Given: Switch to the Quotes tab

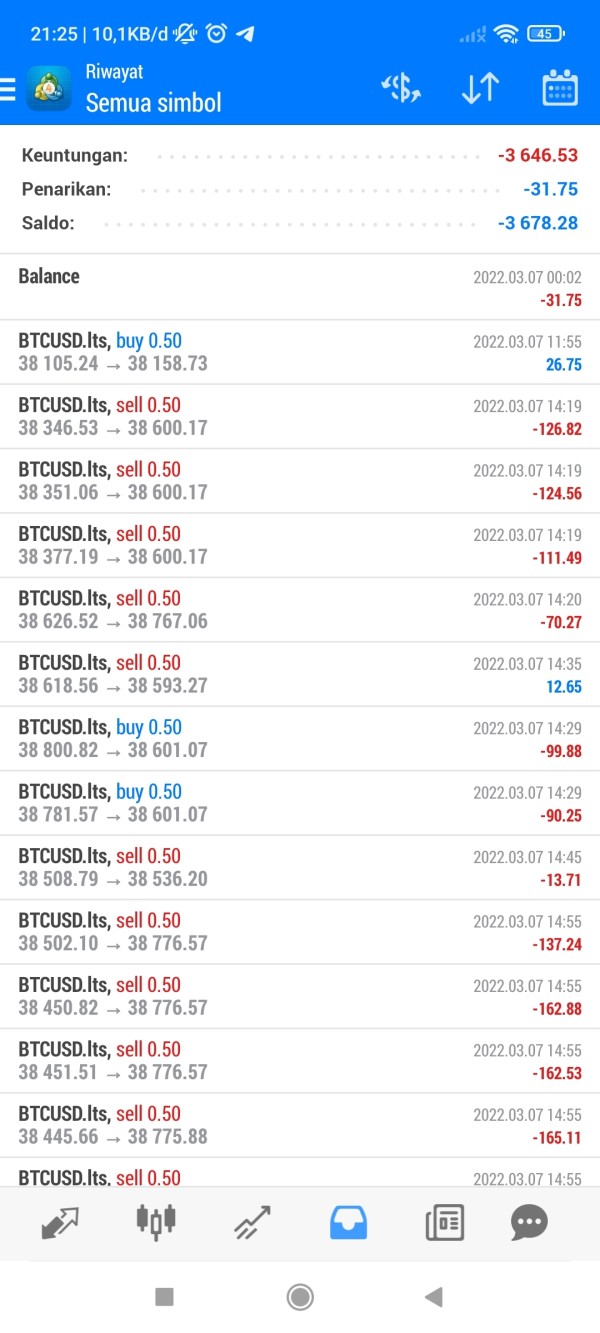Looking at the screenshot, I should [x=60, y=1222].
